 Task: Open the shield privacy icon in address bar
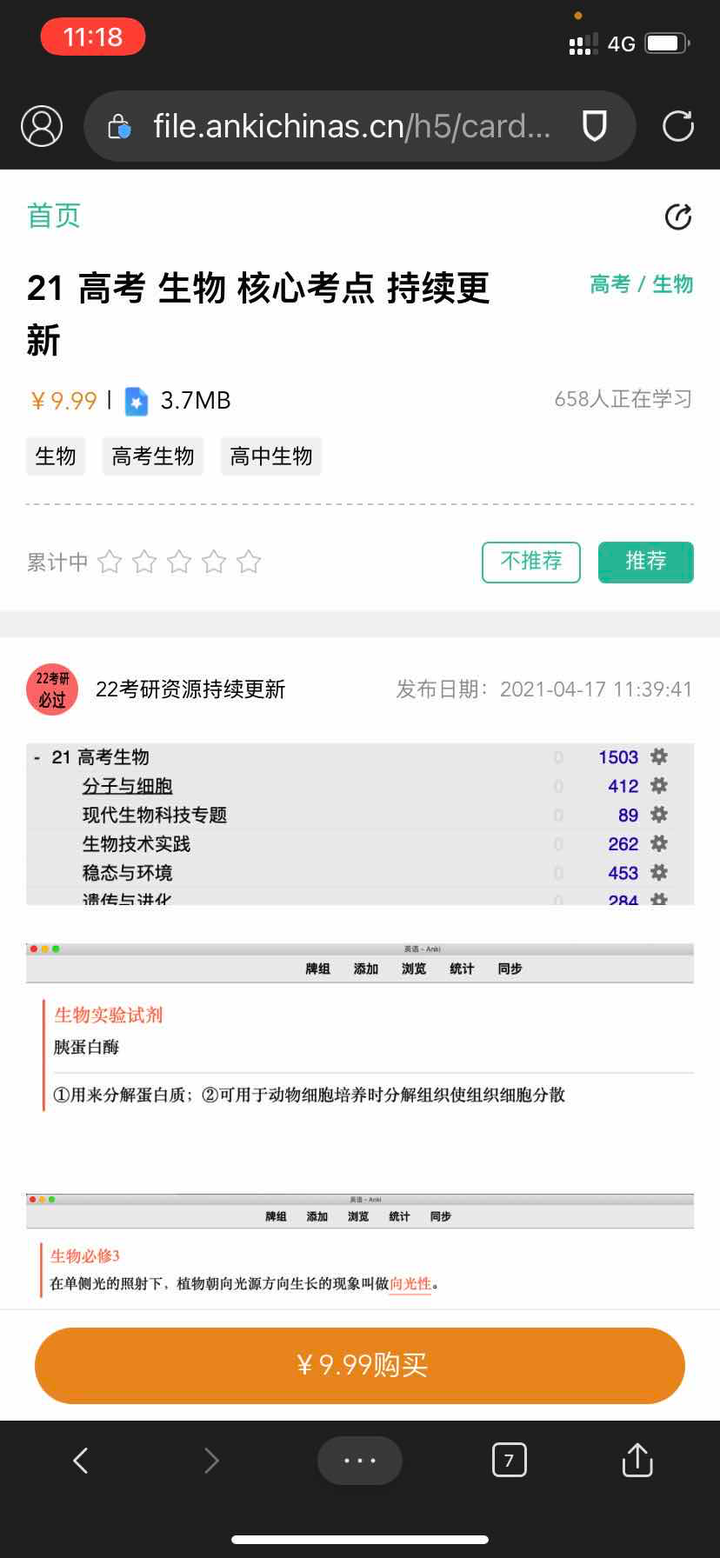[x=595, y=126]
